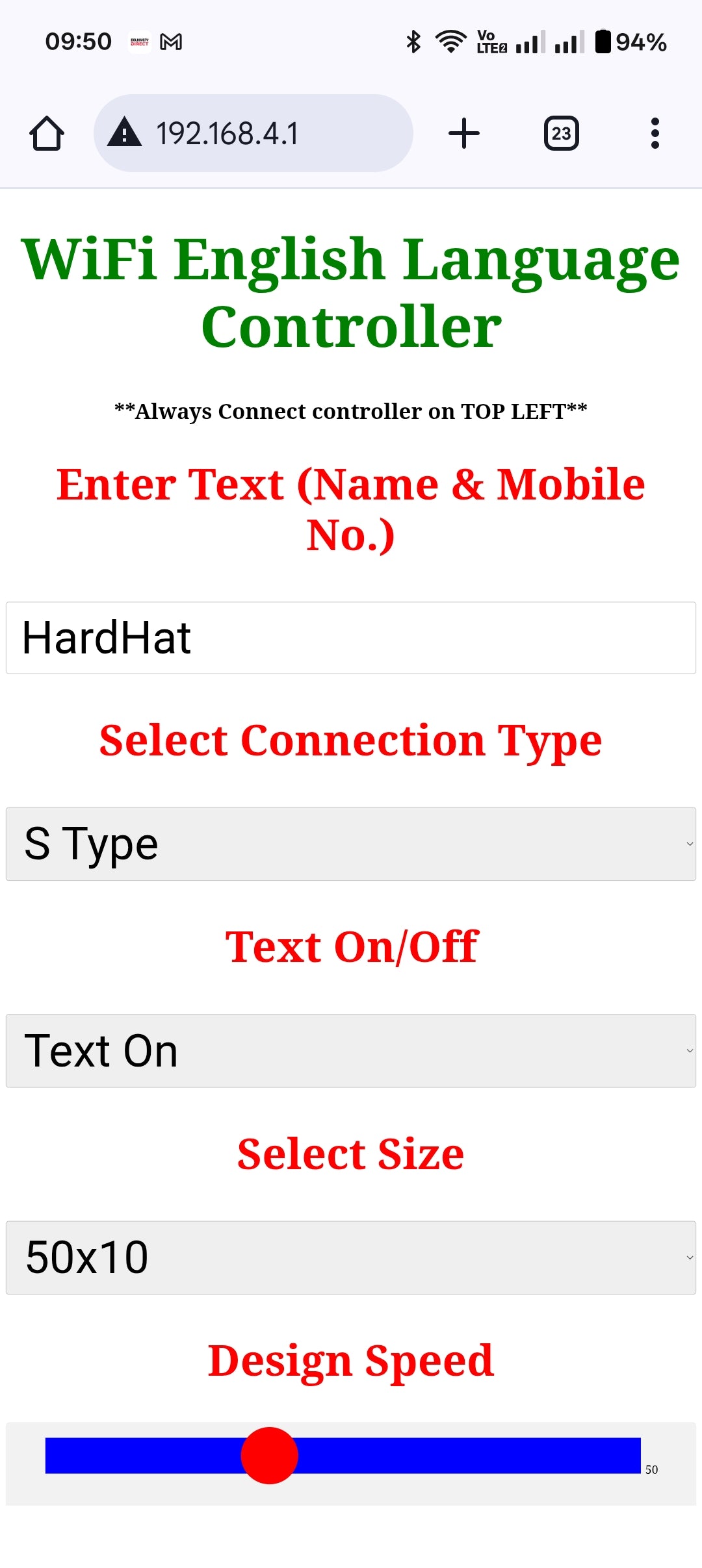Tap the 192.168.4.1 address bar
Viewport: 702px width, 1568px height.
253,133
